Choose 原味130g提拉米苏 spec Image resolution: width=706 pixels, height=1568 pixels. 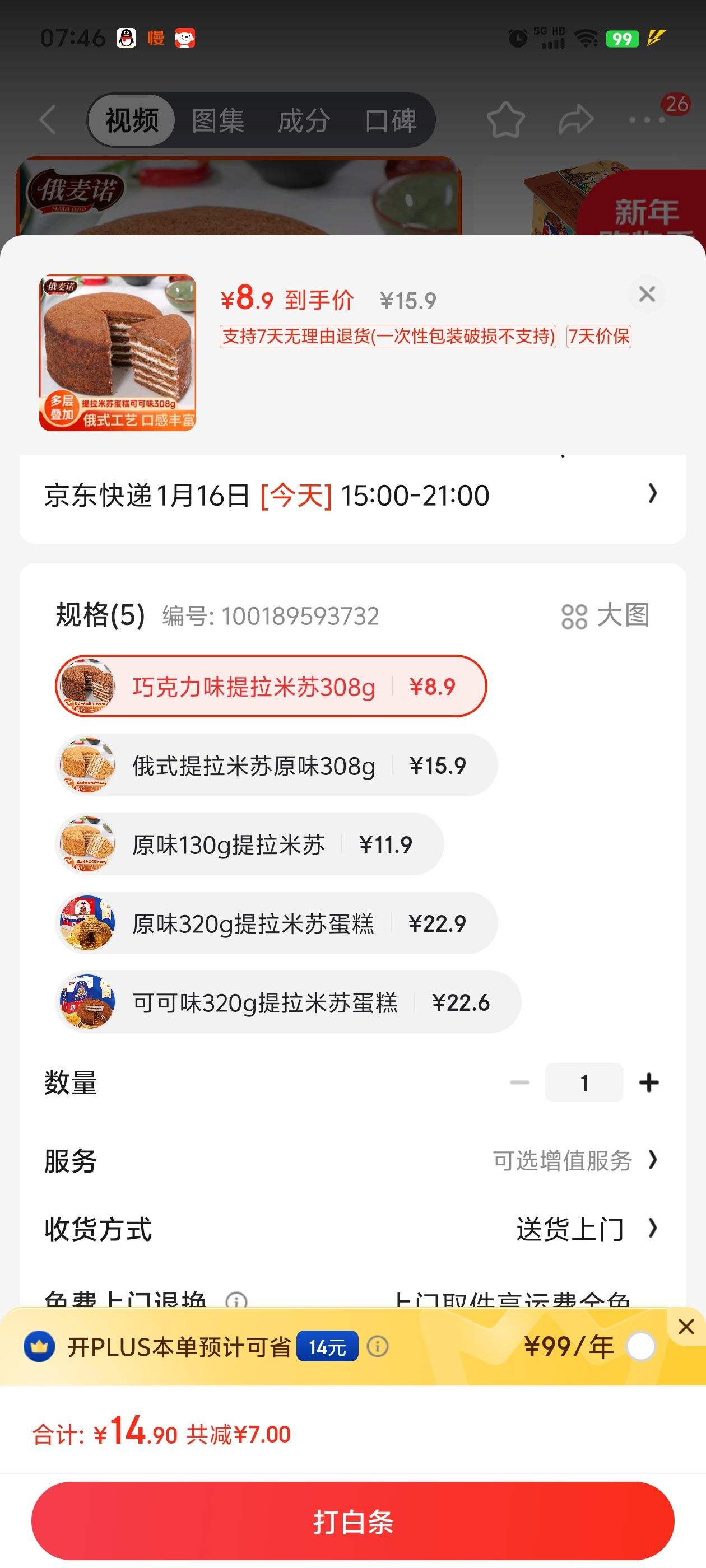249,845
